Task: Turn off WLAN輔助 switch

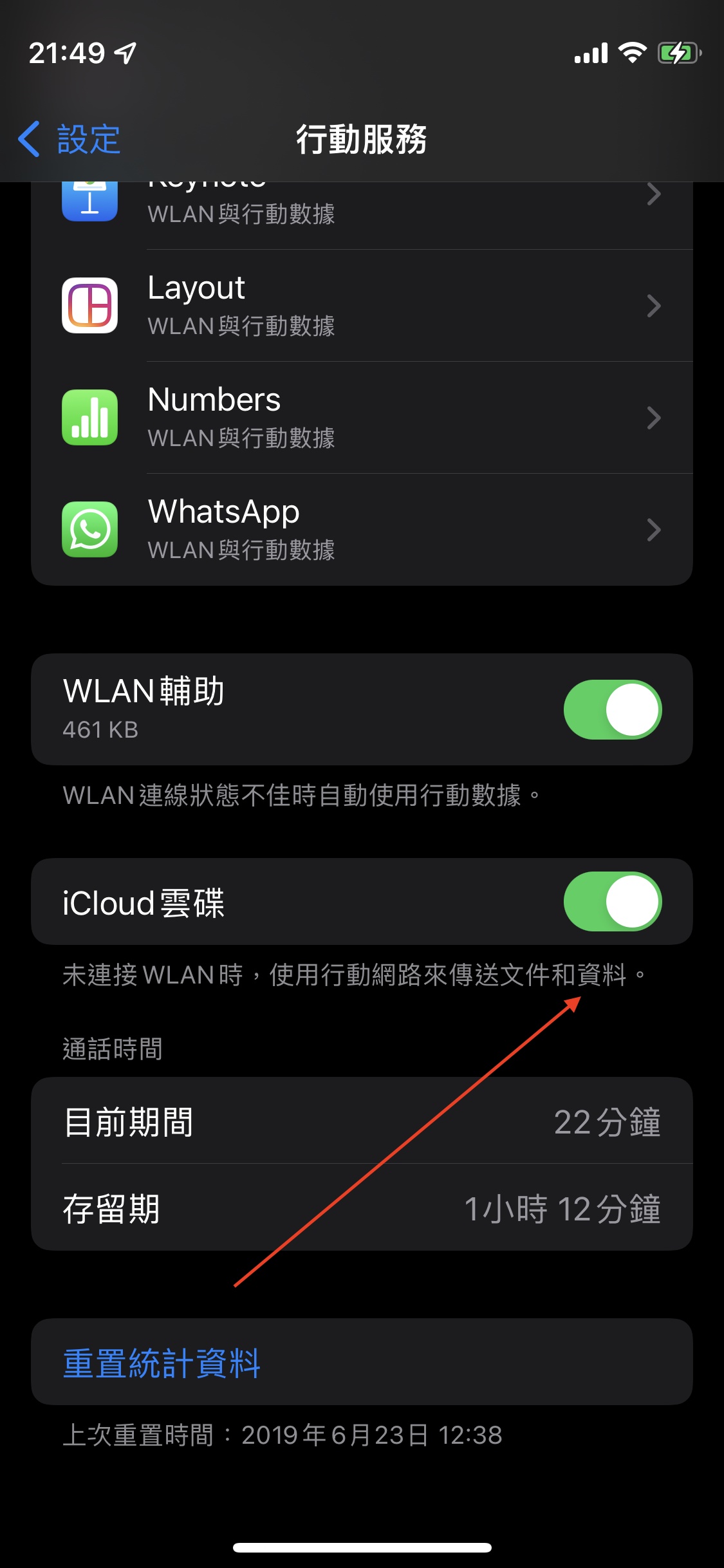Action: tap(612, 709)
